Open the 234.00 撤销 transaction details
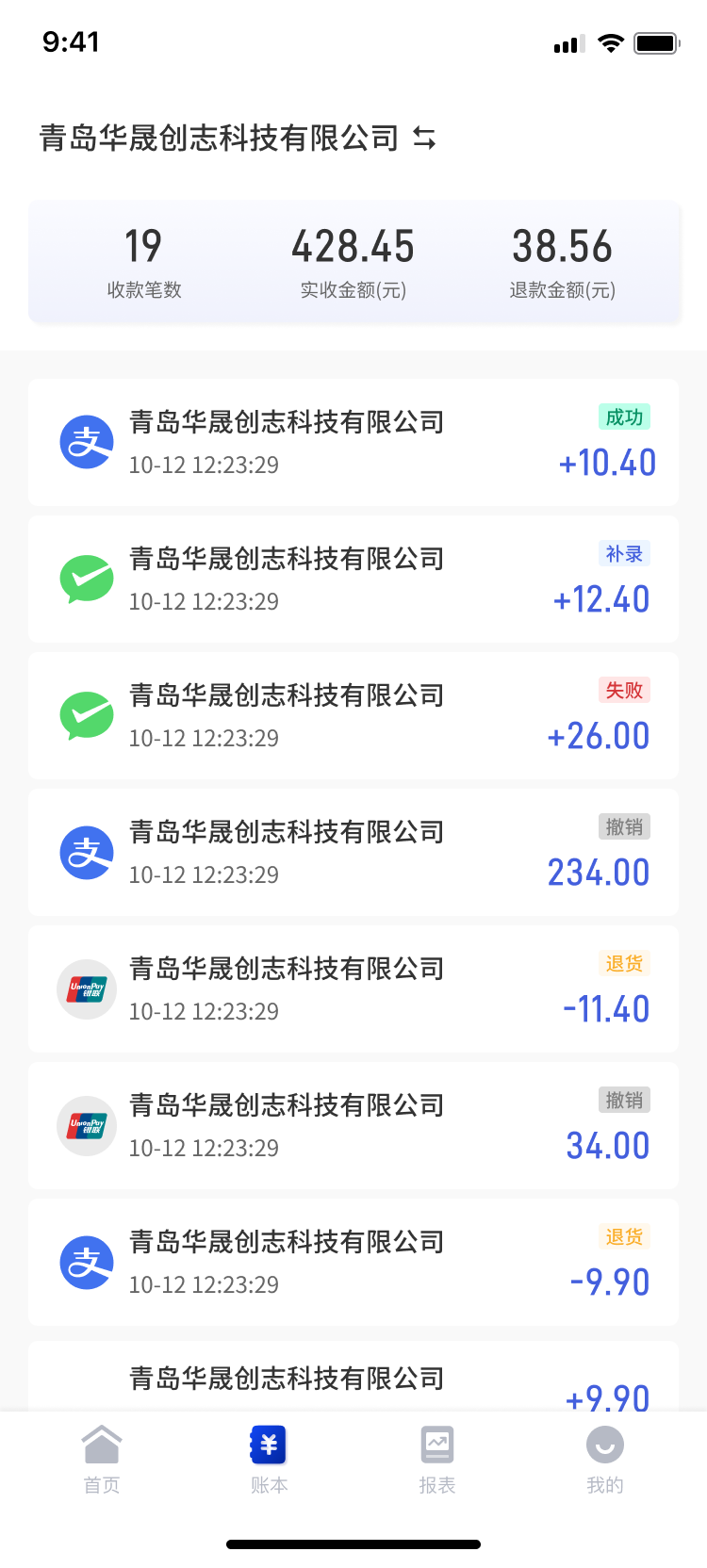The height and width of the screenshot is (1568, 707). pos(353,853)
